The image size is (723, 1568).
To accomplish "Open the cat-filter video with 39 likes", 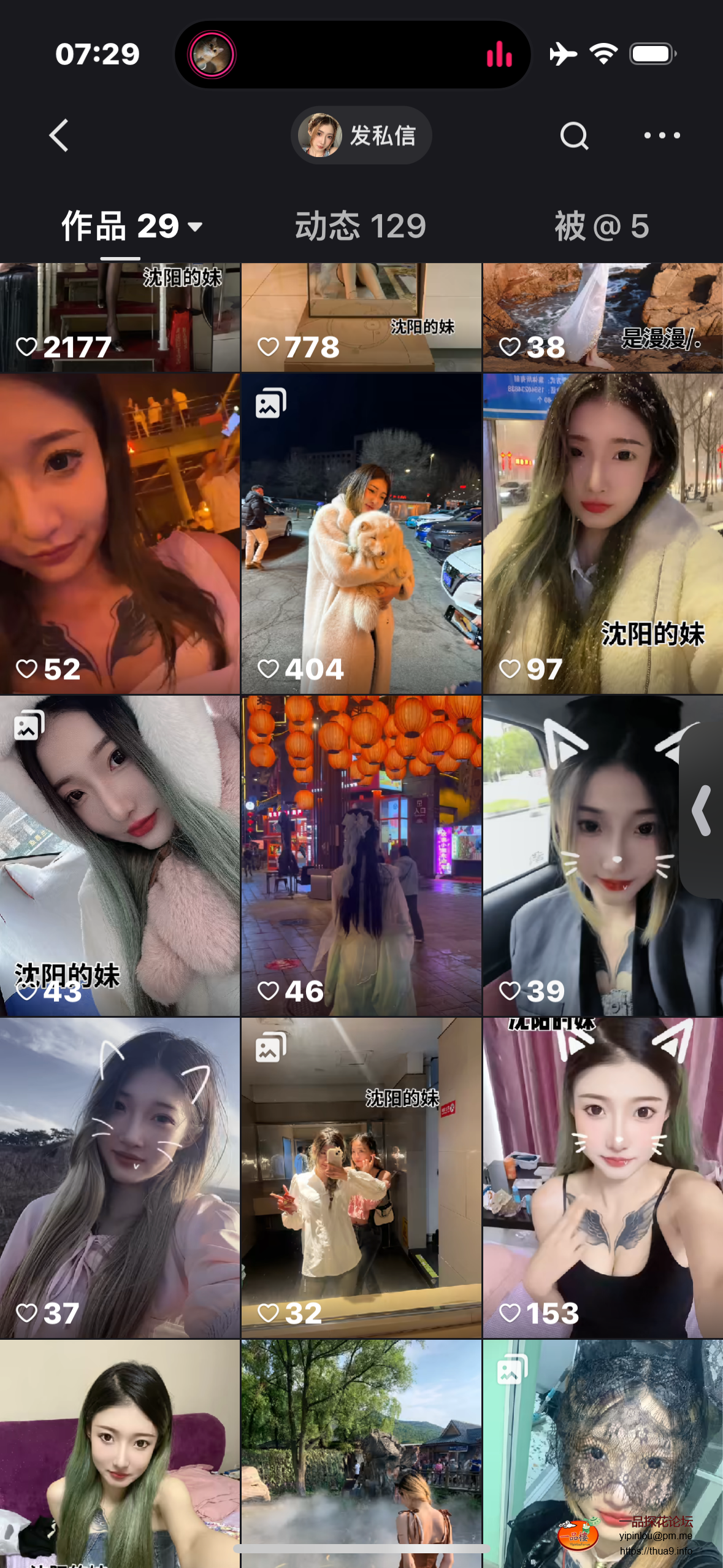I will [583, 856].
